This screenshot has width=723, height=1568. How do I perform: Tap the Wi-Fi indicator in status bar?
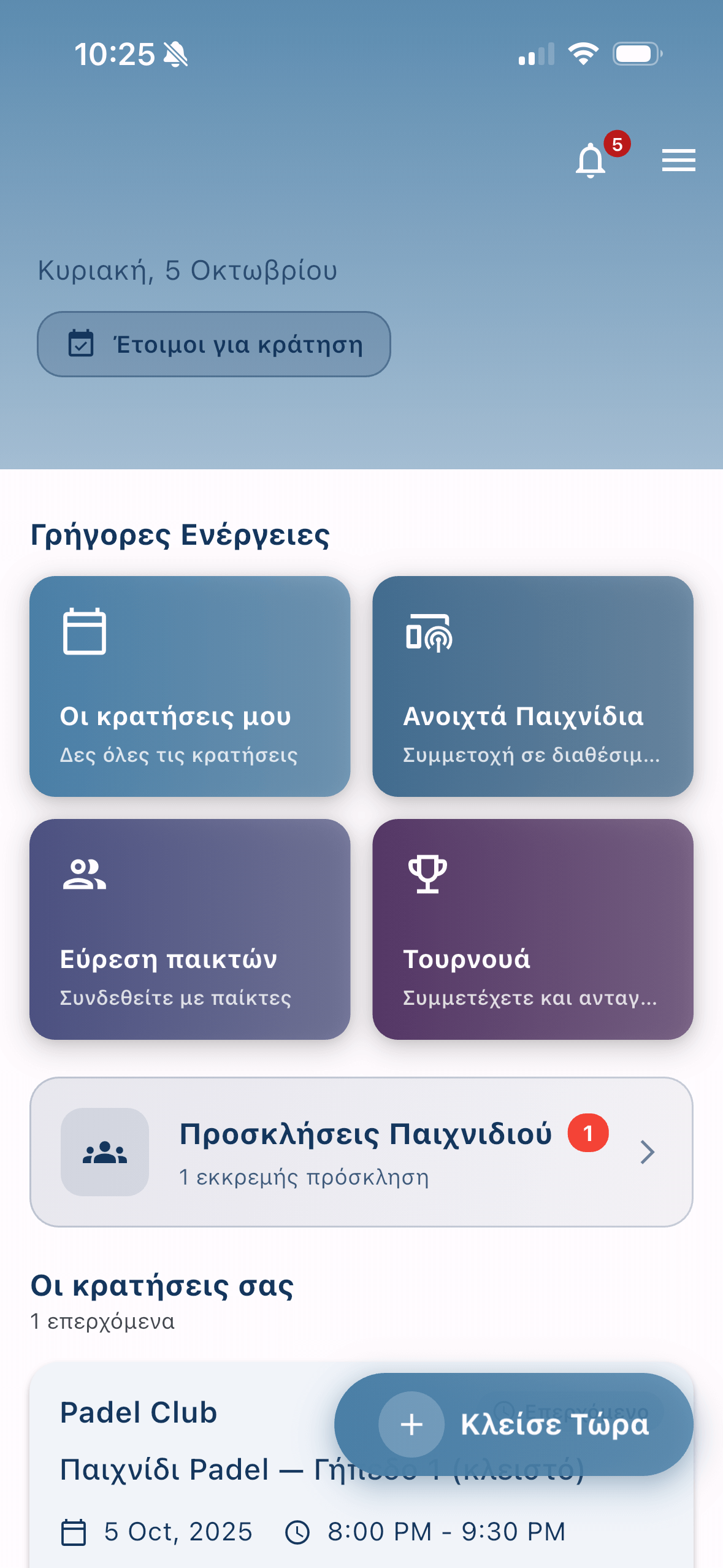(x=583, y=54)
